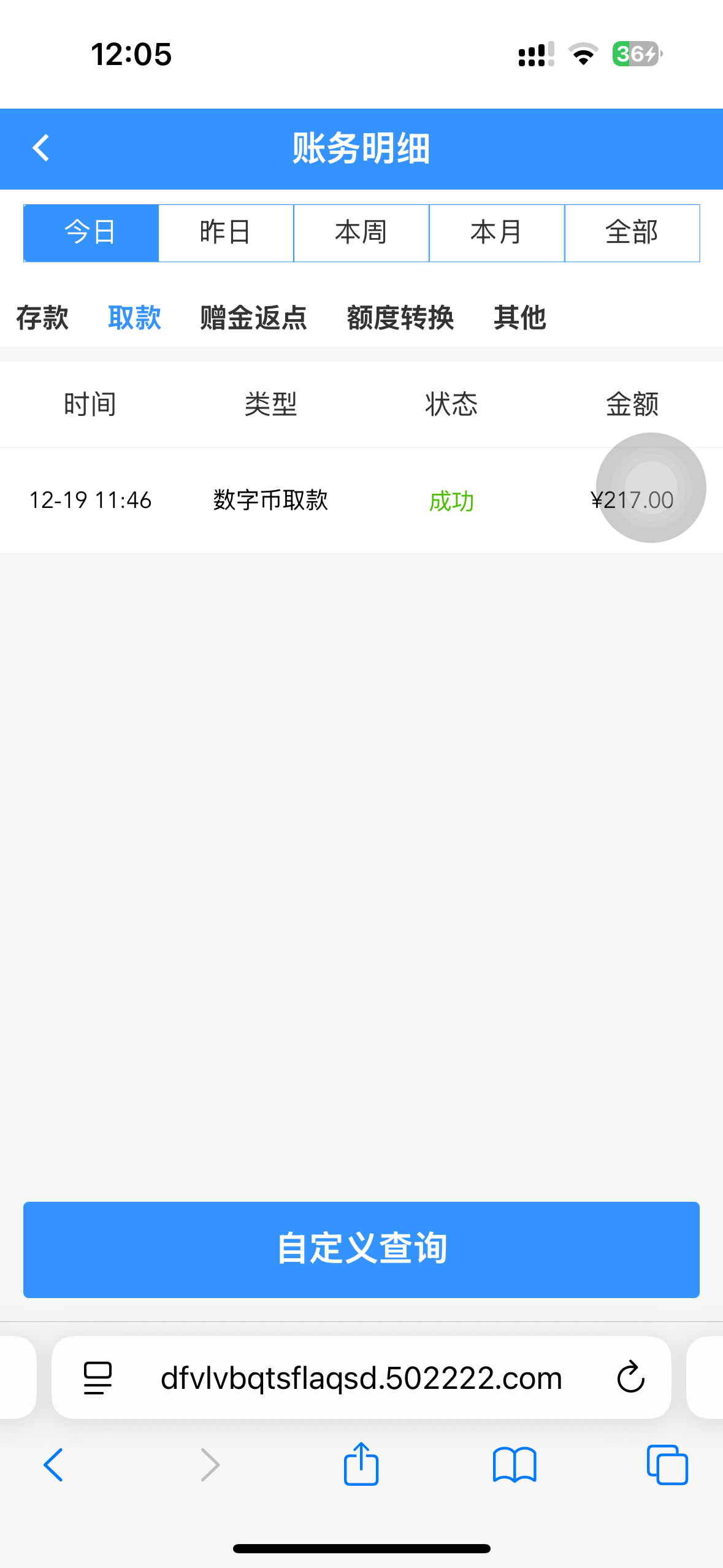Open the 存款 category
The width and height of the screenshot is (723, 1568).
pyautogui.click(x=42, y=318)
